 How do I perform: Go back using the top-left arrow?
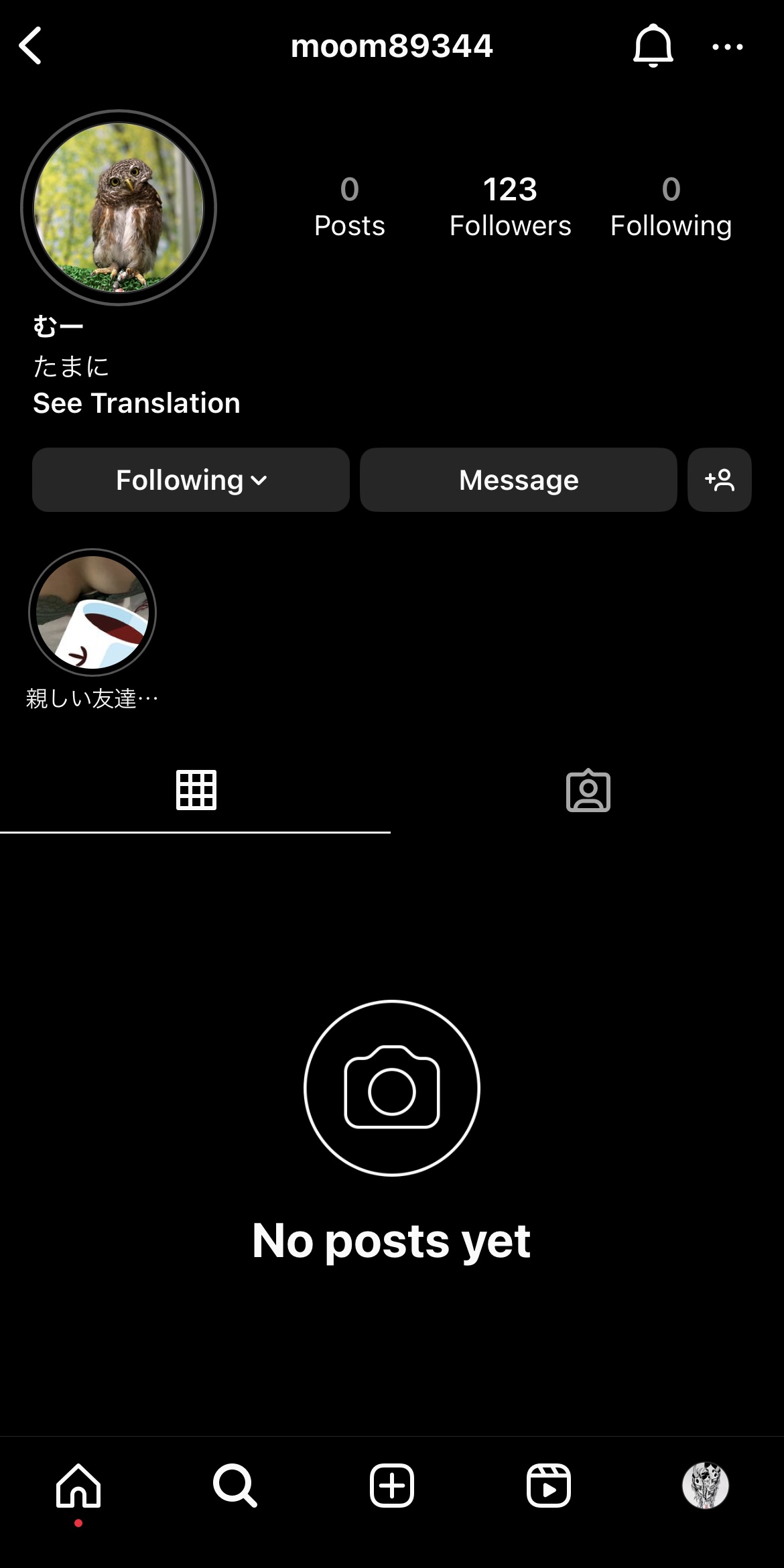[31, 46]
